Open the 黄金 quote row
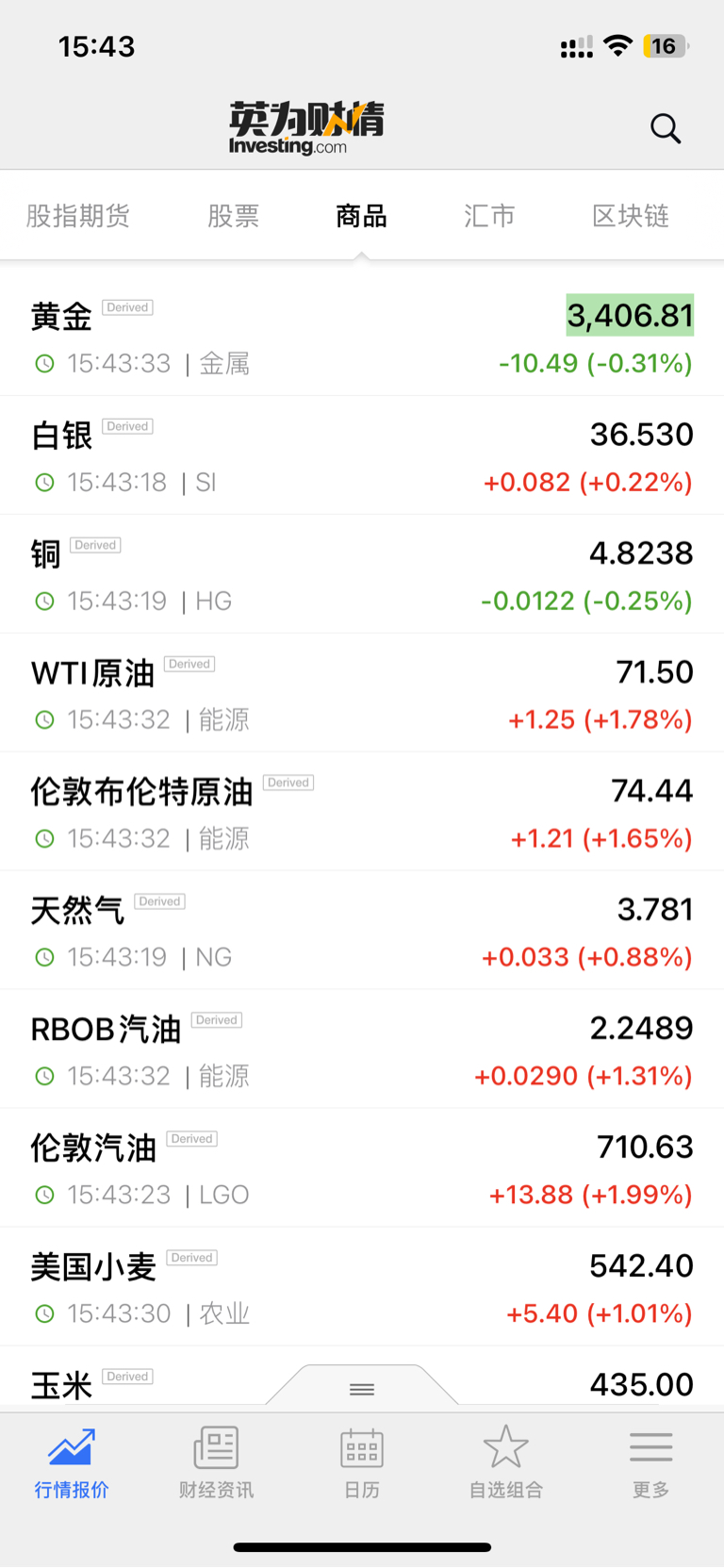 click(362, 337)
